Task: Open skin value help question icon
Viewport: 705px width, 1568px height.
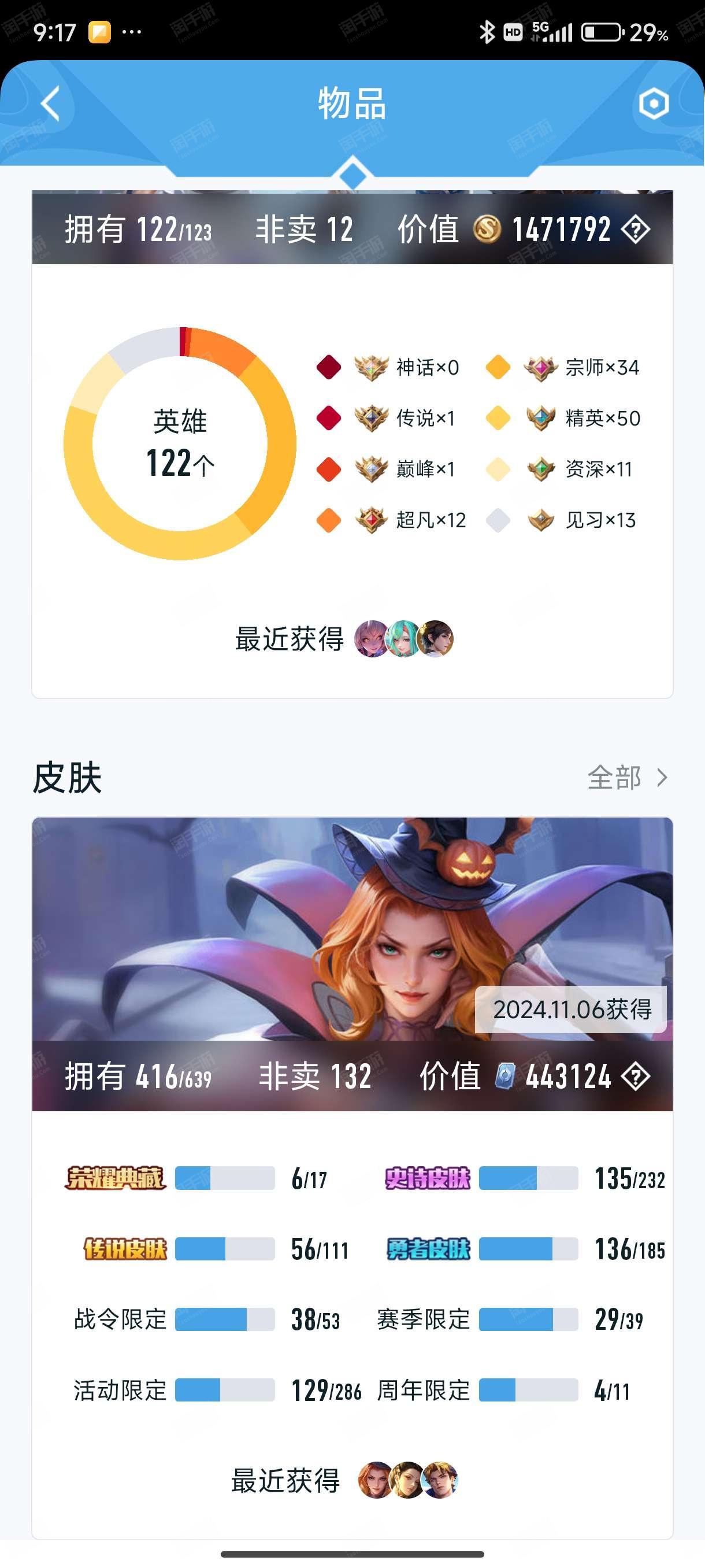Action: [636, 1076]
